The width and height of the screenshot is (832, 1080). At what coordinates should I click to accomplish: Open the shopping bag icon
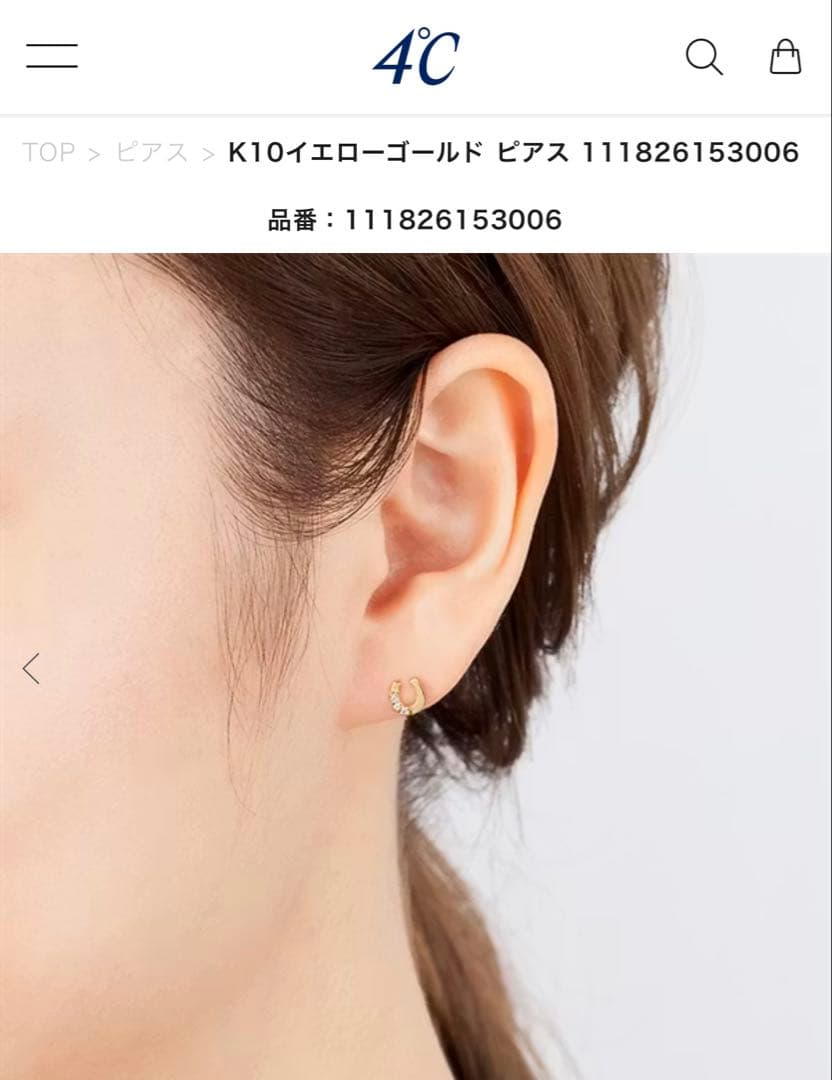click(784, 57)
